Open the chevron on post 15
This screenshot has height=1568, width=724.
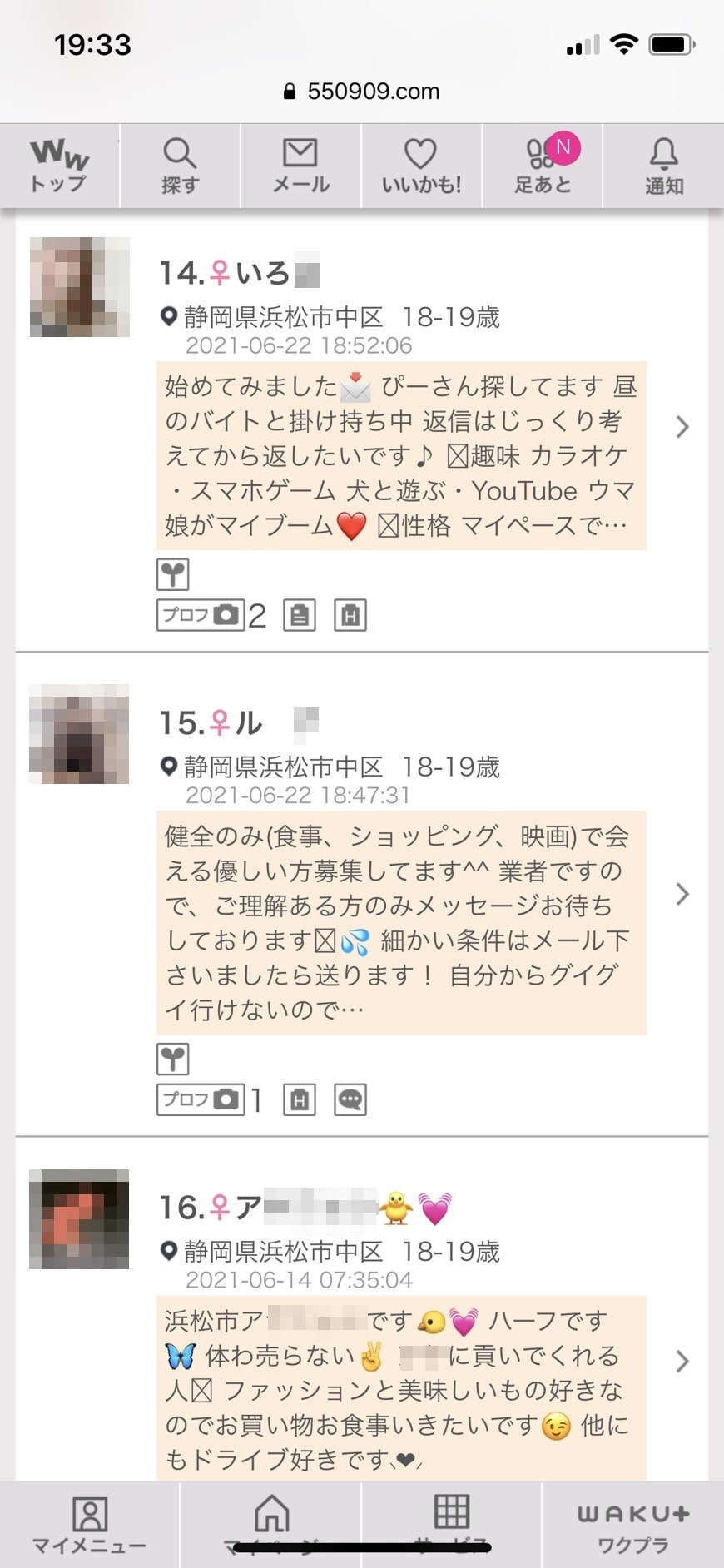[682, 894]
